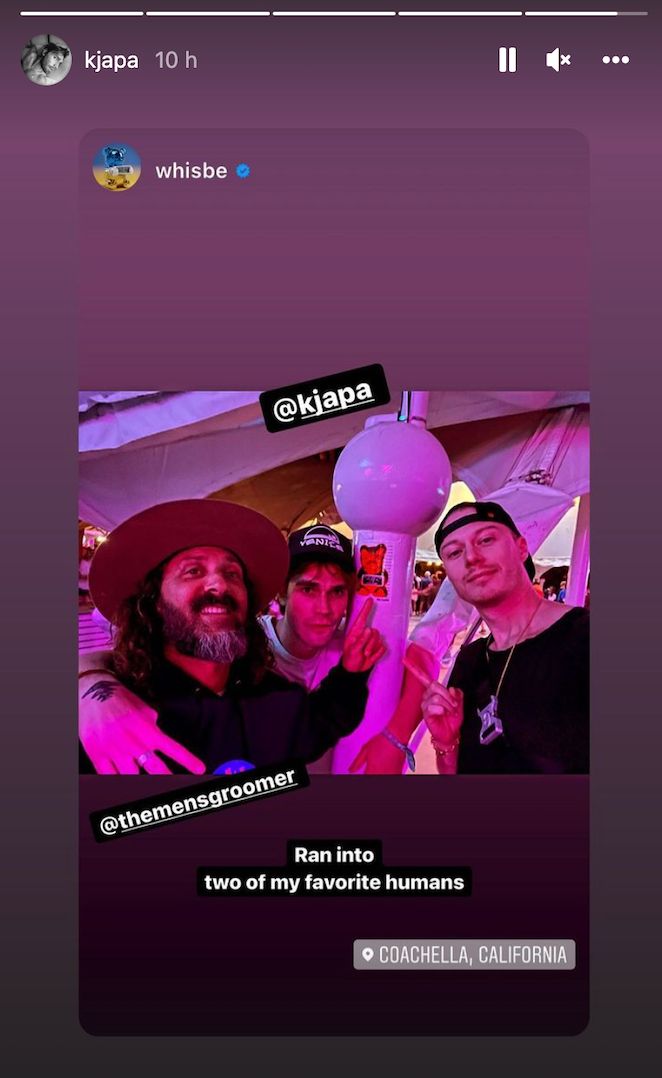Open the Coachella, California location tag
The height and width of the screenshot is (1078, 662).
(464, 954)
